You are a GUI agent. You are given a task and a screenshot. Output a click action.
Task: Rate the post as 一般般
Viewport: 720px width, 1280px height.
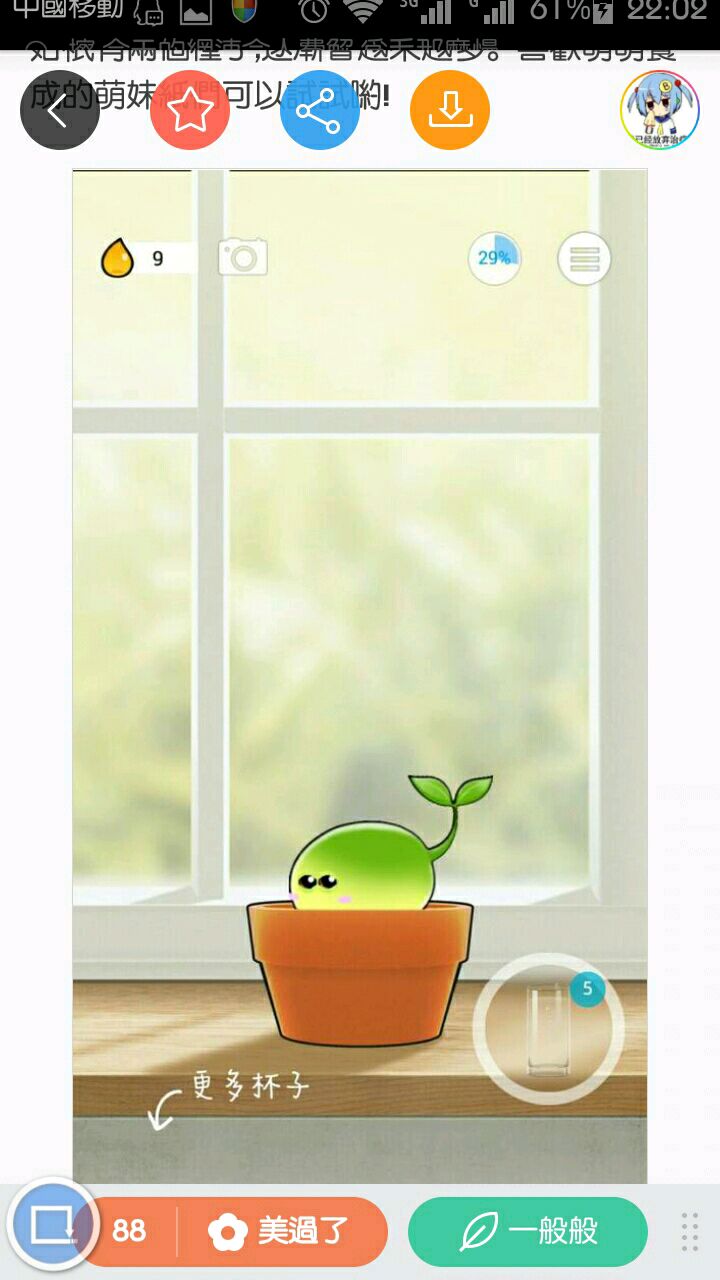tap(528, 1231)
